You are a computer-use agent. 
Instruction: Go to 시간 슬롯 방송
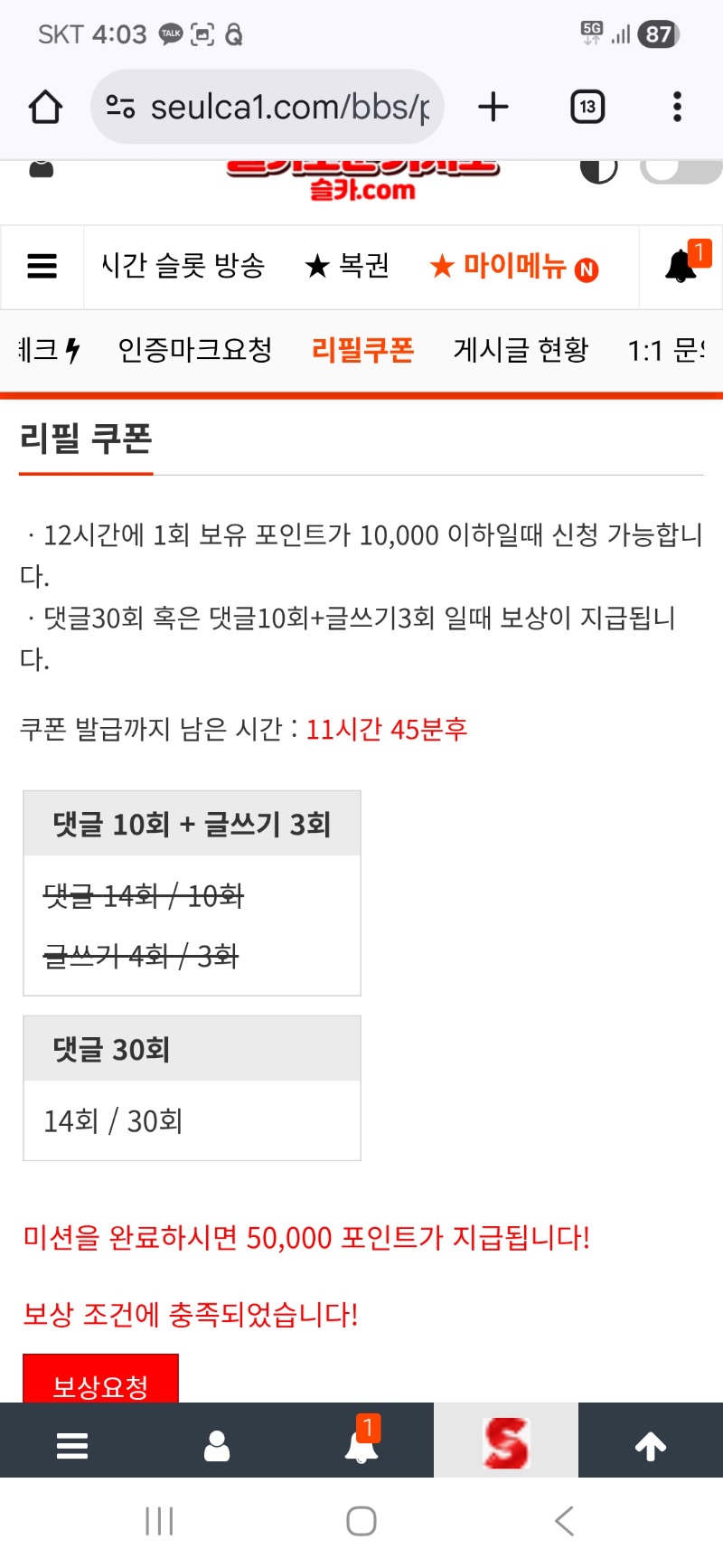[184, 267]
